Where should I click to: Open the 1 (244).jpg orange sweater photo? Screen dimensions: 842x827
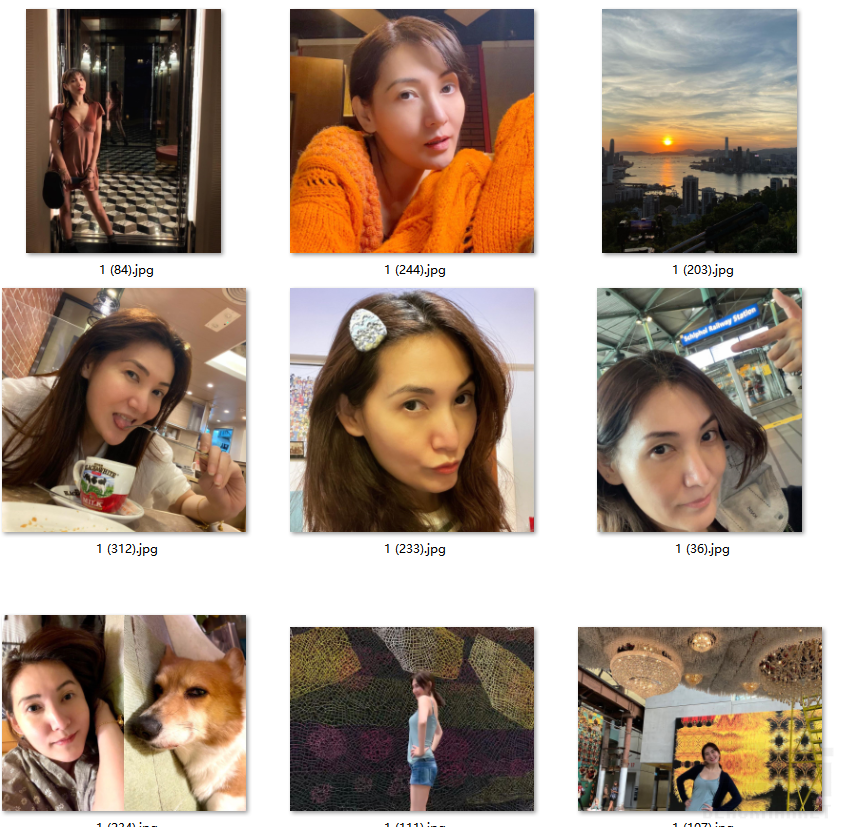[x=412, y=131]
